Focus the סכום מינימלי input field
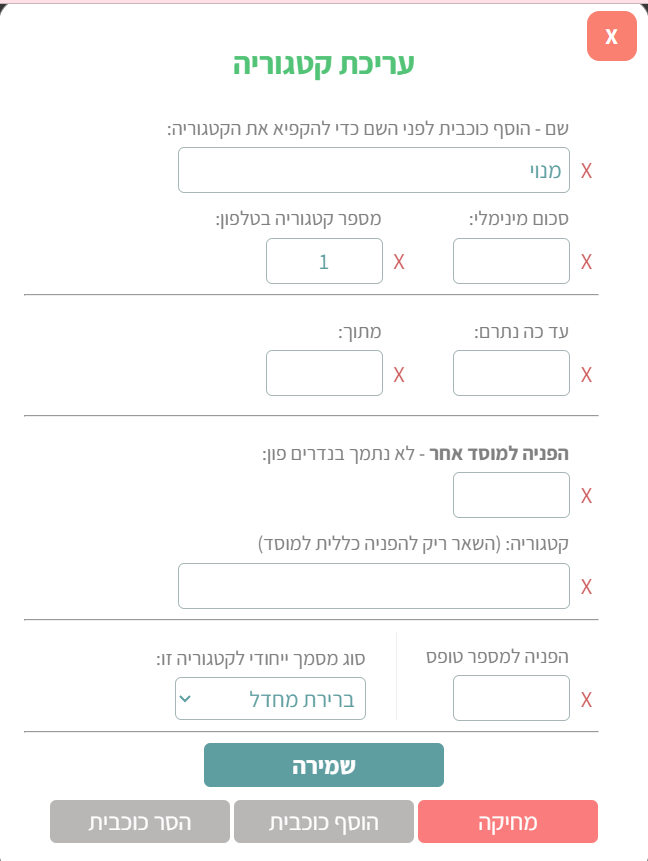Viewport: 648px width, 861px height. 511,261
